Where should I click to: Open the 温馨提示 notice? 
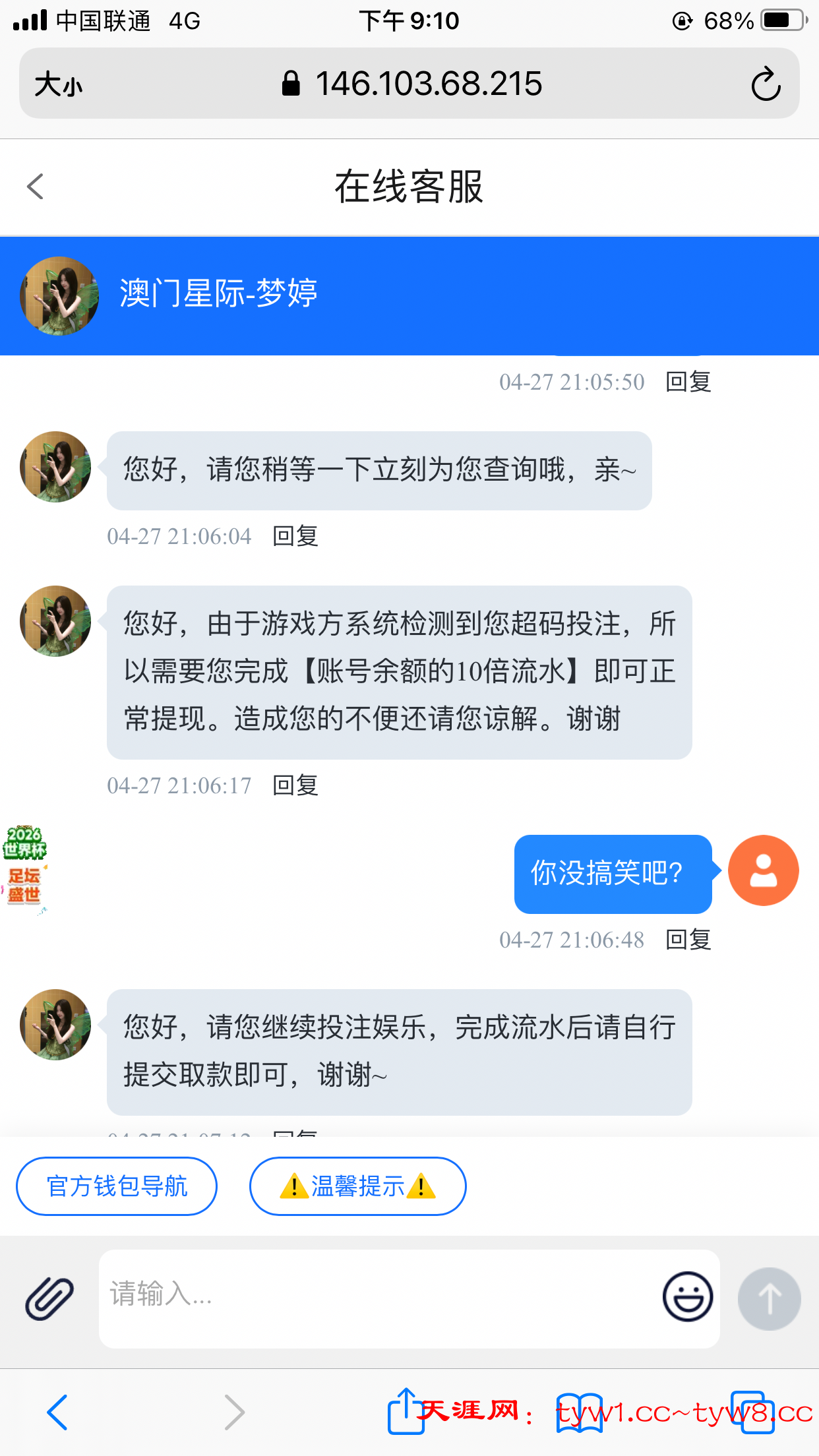[x=357, y=1186]
